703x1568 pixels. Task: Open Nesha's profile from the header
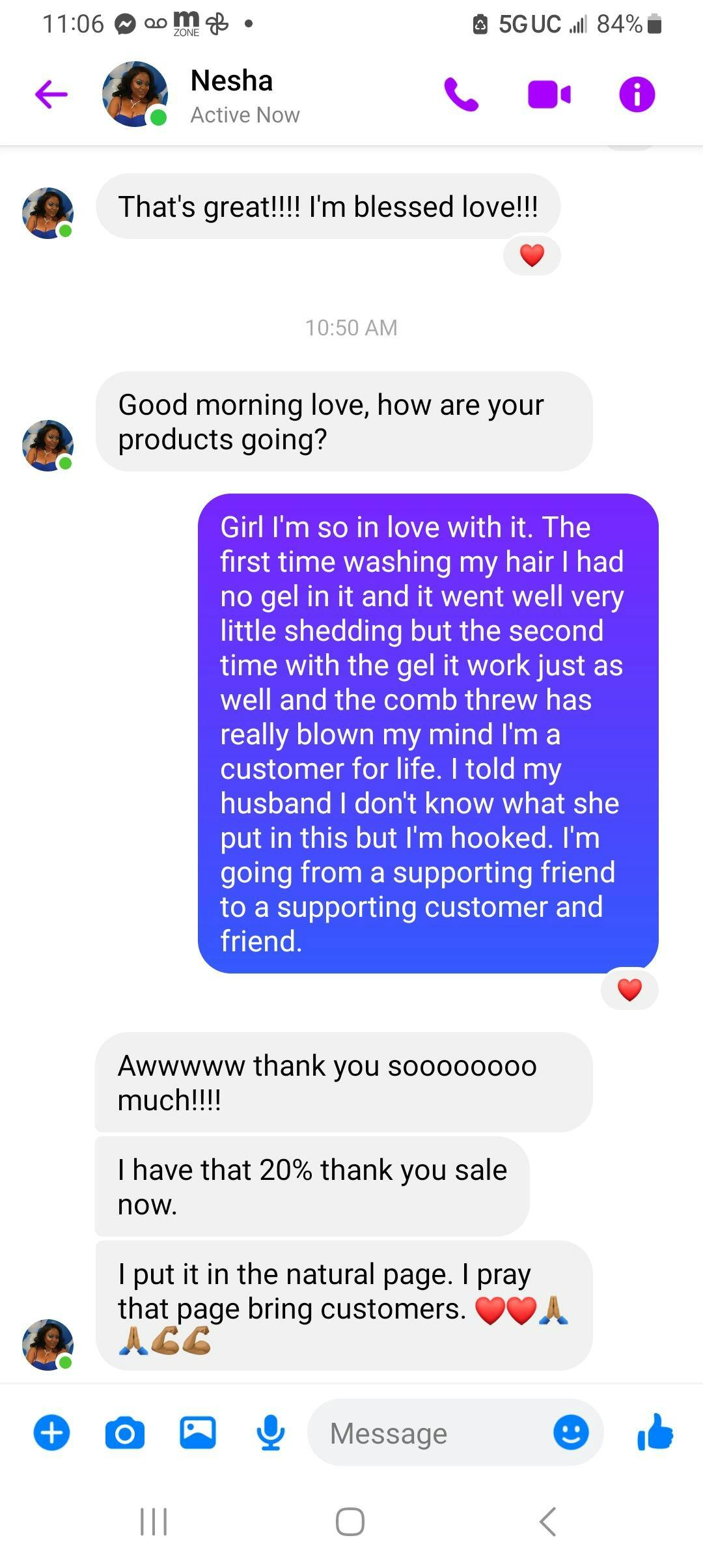coord(231,95)
